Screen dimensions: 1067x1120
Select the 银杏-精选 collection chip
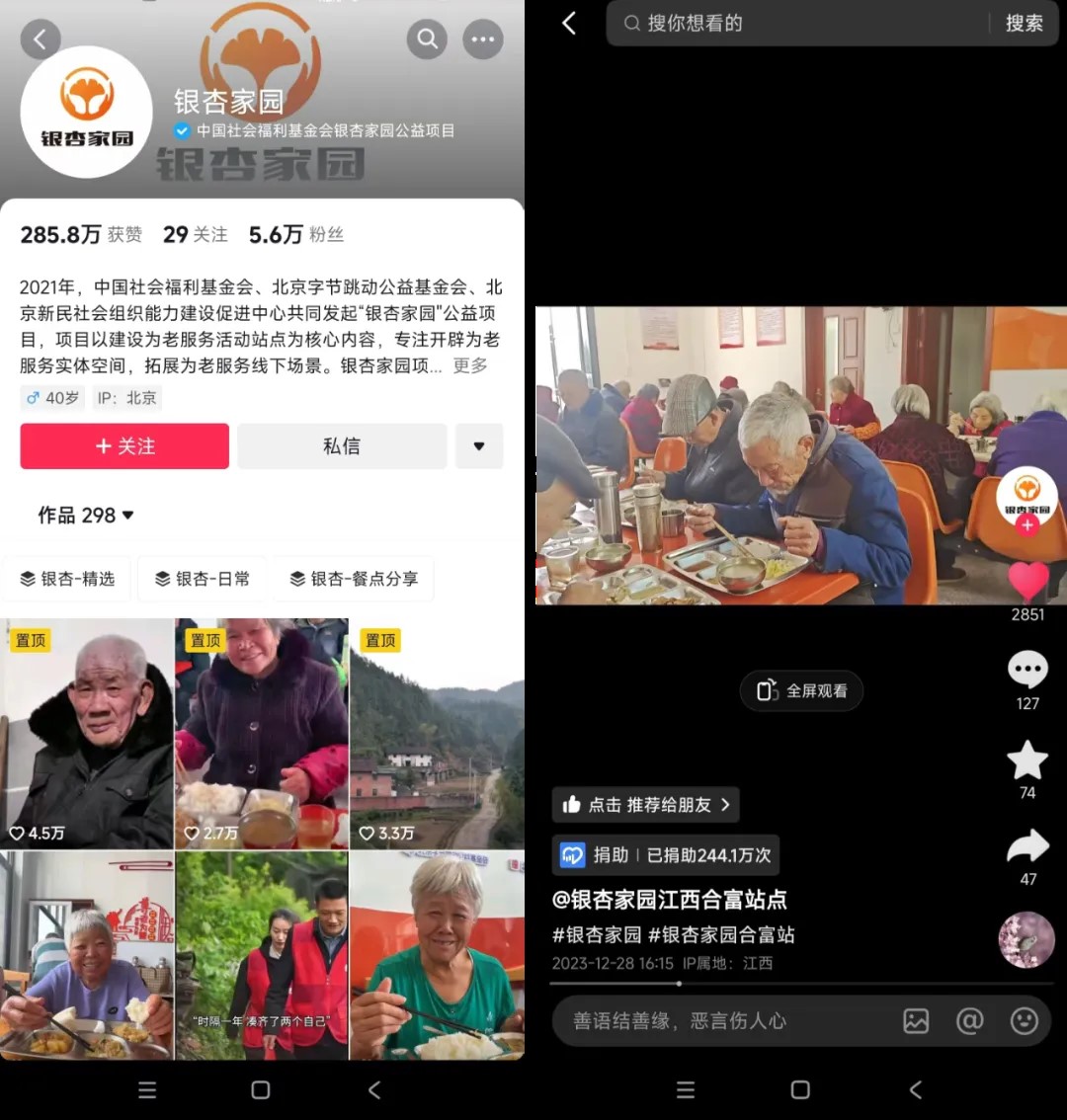coord(68,579)
